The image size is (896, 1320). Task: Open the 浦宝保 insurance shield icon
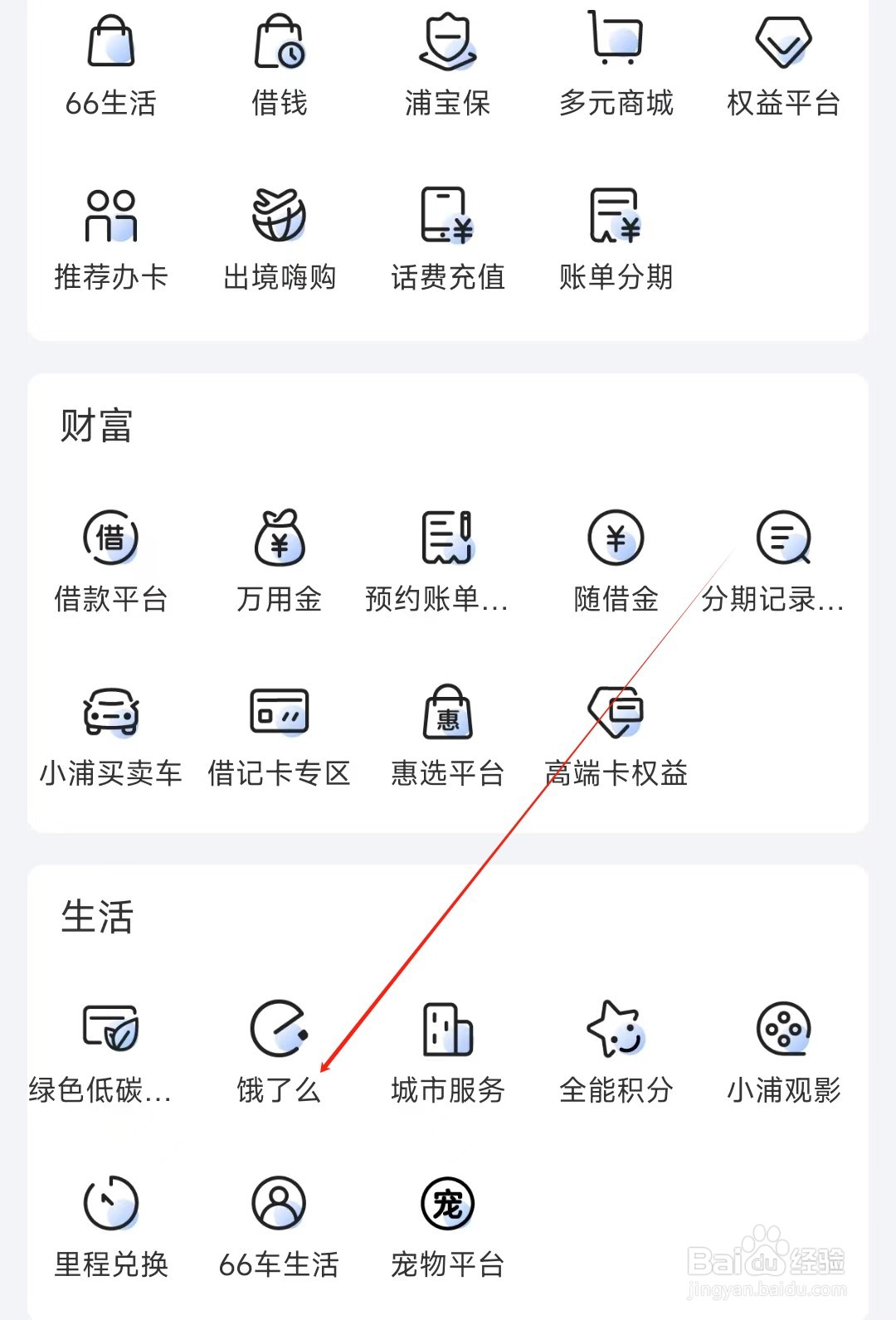pyautogui.click(x=448, y=58)
